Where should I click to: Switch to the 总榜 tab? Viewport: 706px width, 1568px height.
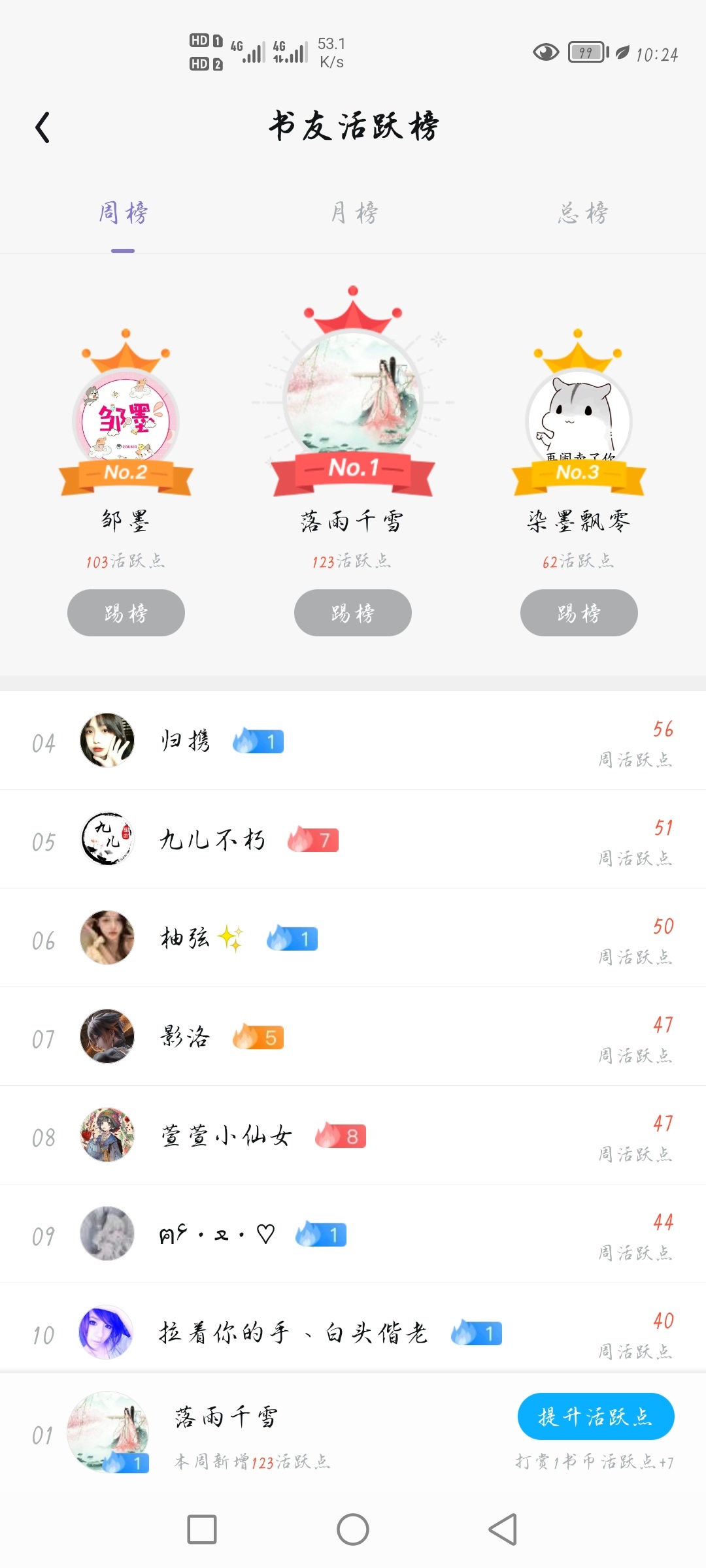coord(583,213)
